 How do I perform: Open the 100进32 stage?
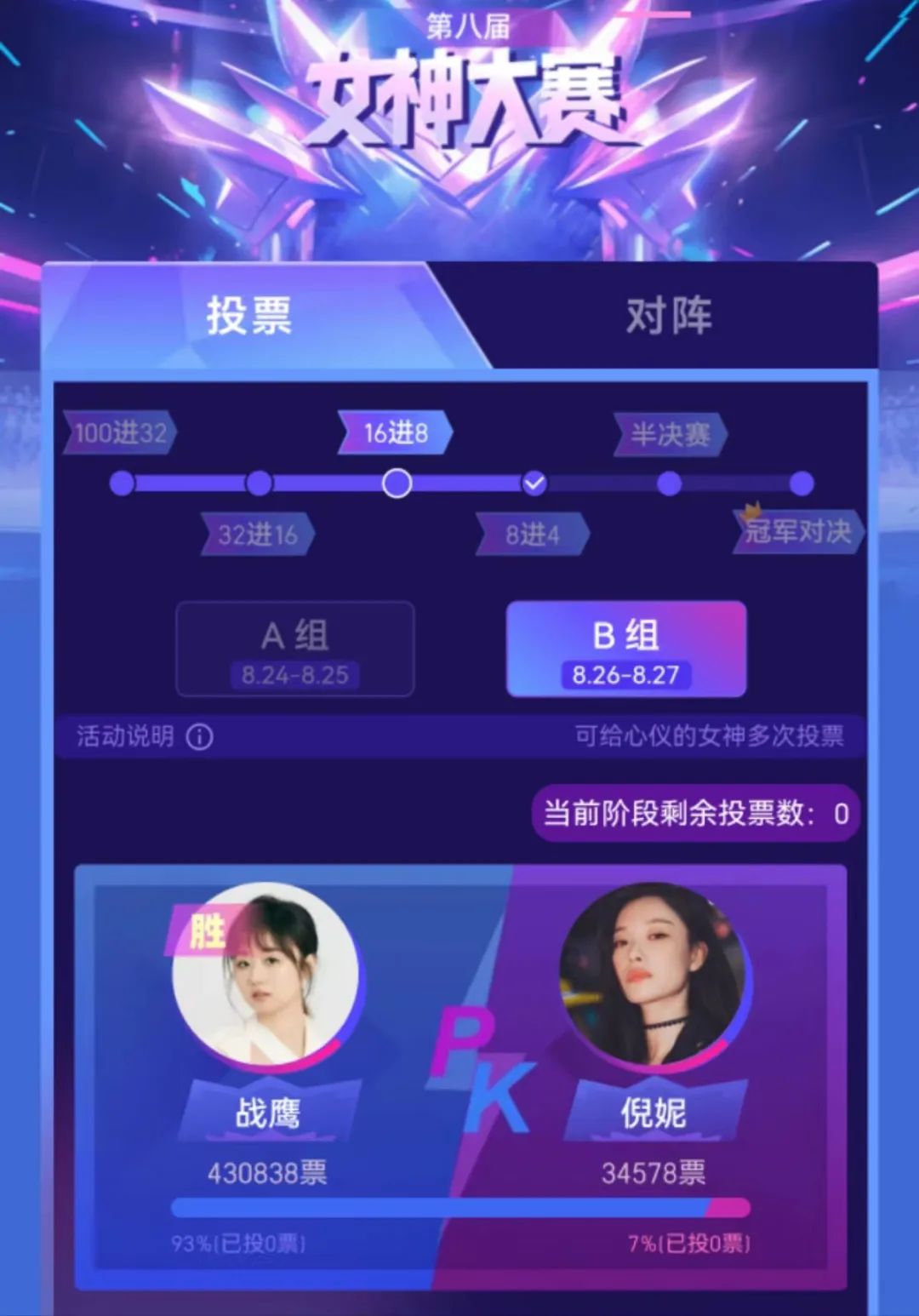click(120, 433)
